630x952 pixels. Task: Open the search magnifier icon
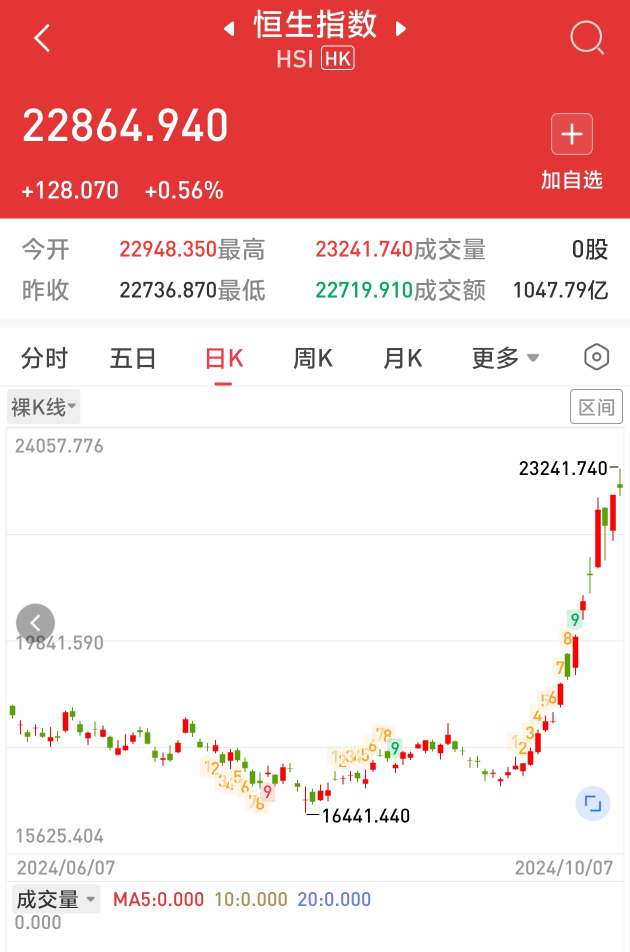pyautogui.click(x=587, y=39)
